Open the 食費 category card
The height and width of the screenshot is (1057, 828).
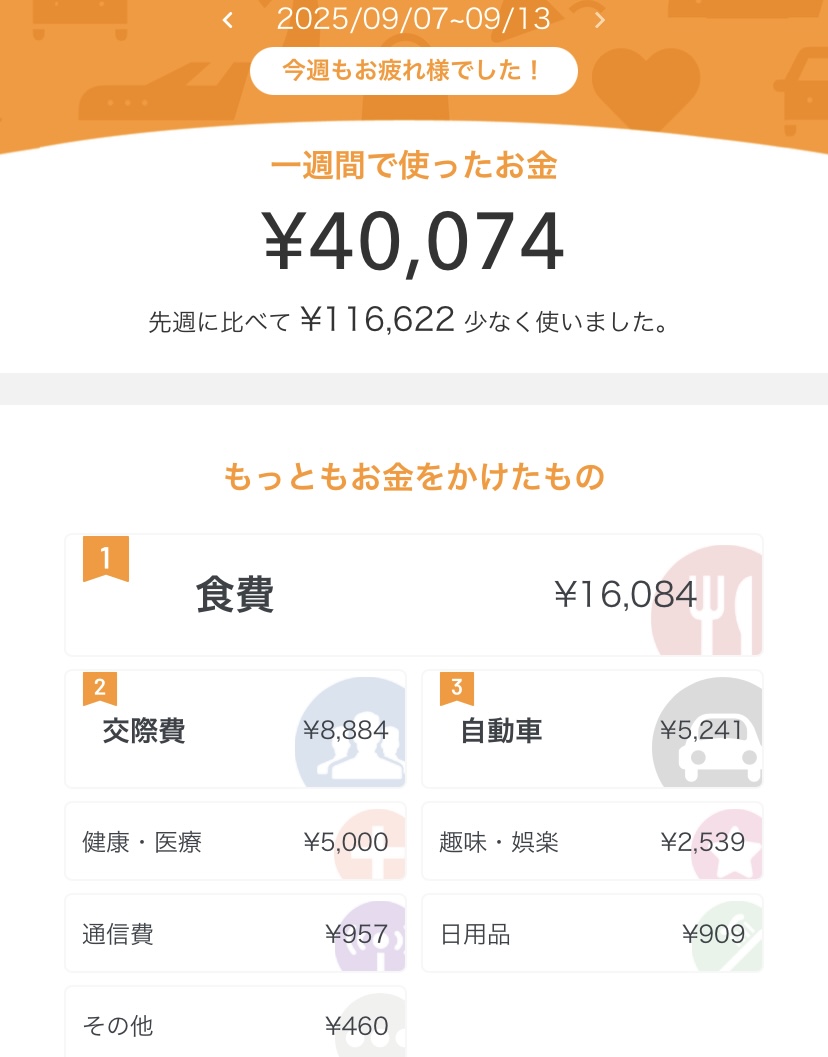click(x=414, y=595)
